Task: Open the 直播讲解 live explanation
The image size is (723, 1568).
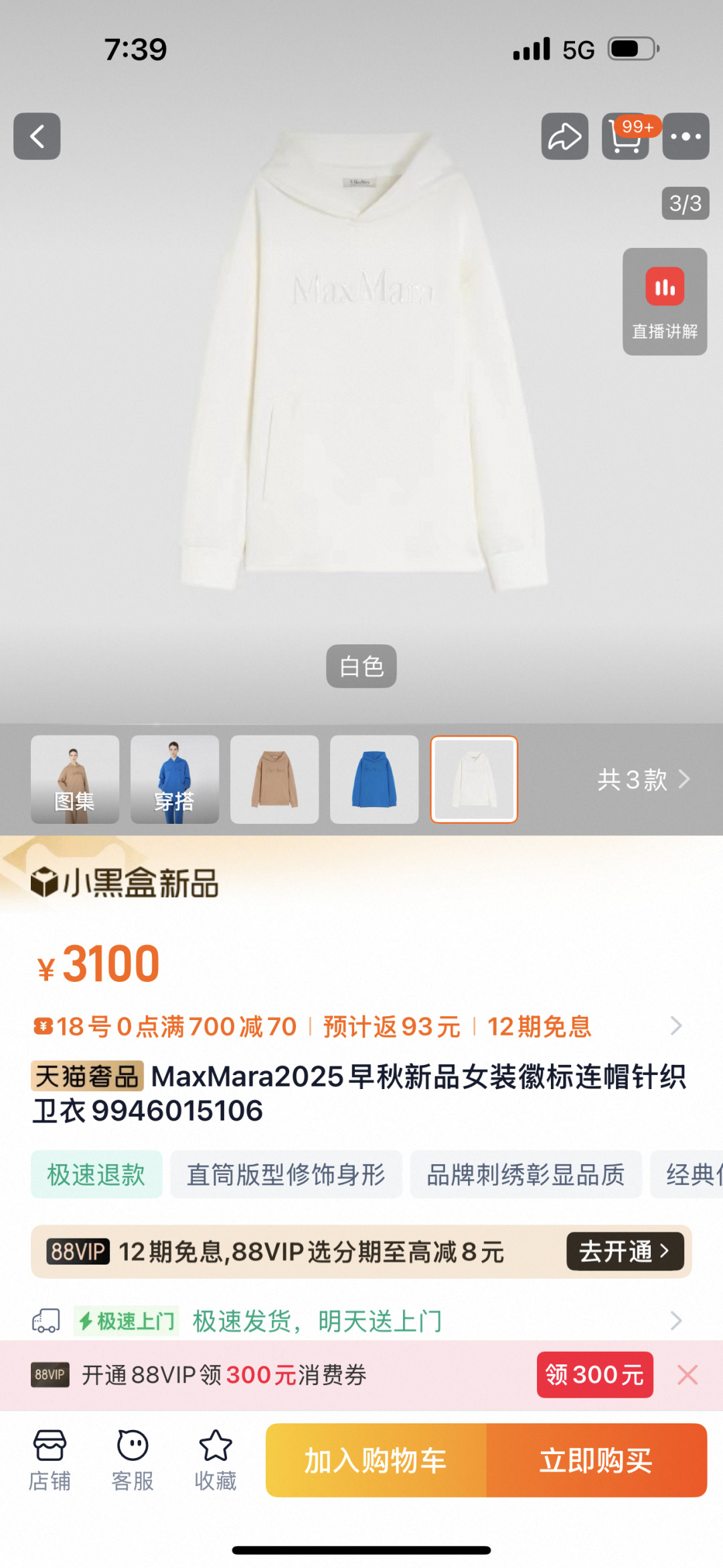Action: click(x=665, y=301)
